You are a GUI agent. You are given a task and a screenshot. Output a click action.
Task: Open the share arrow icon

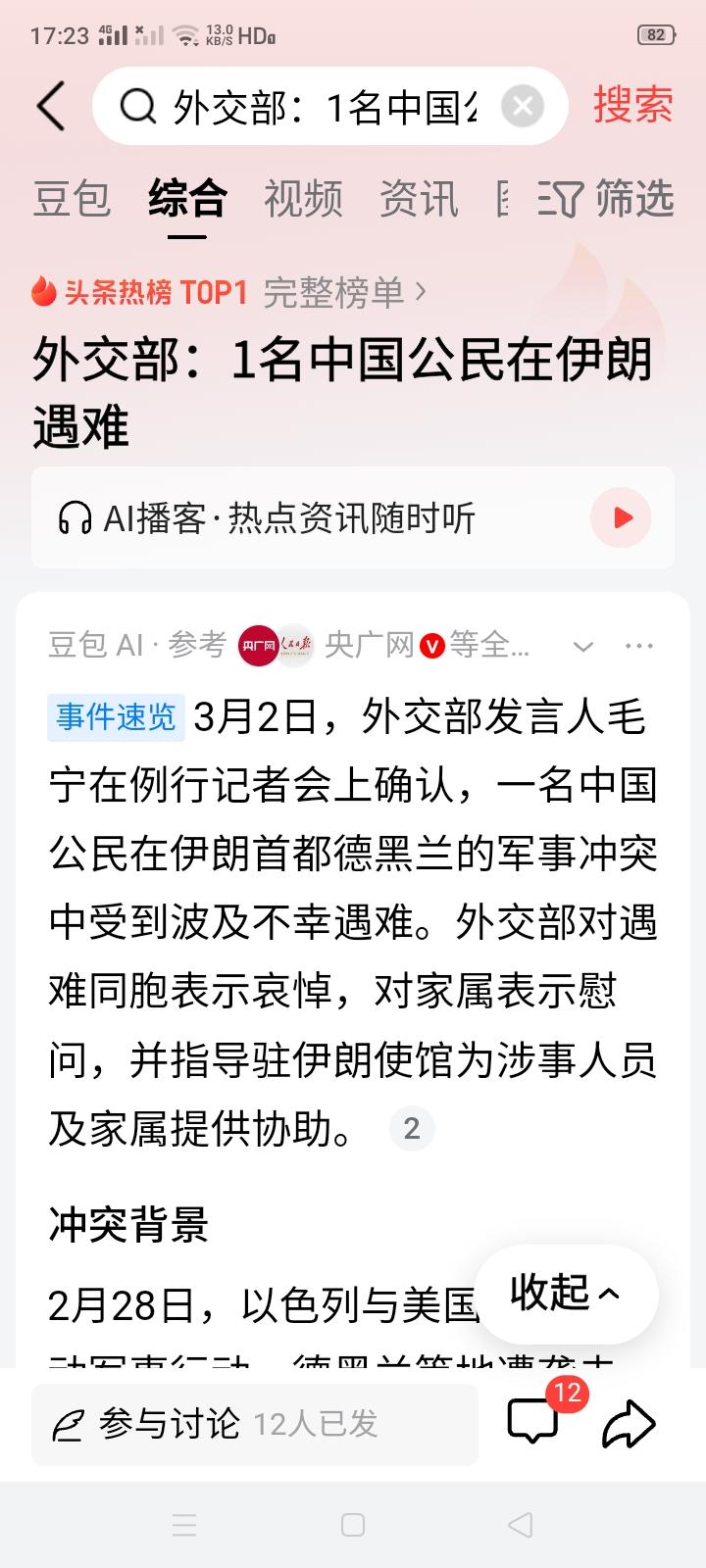coord(629,1423)
